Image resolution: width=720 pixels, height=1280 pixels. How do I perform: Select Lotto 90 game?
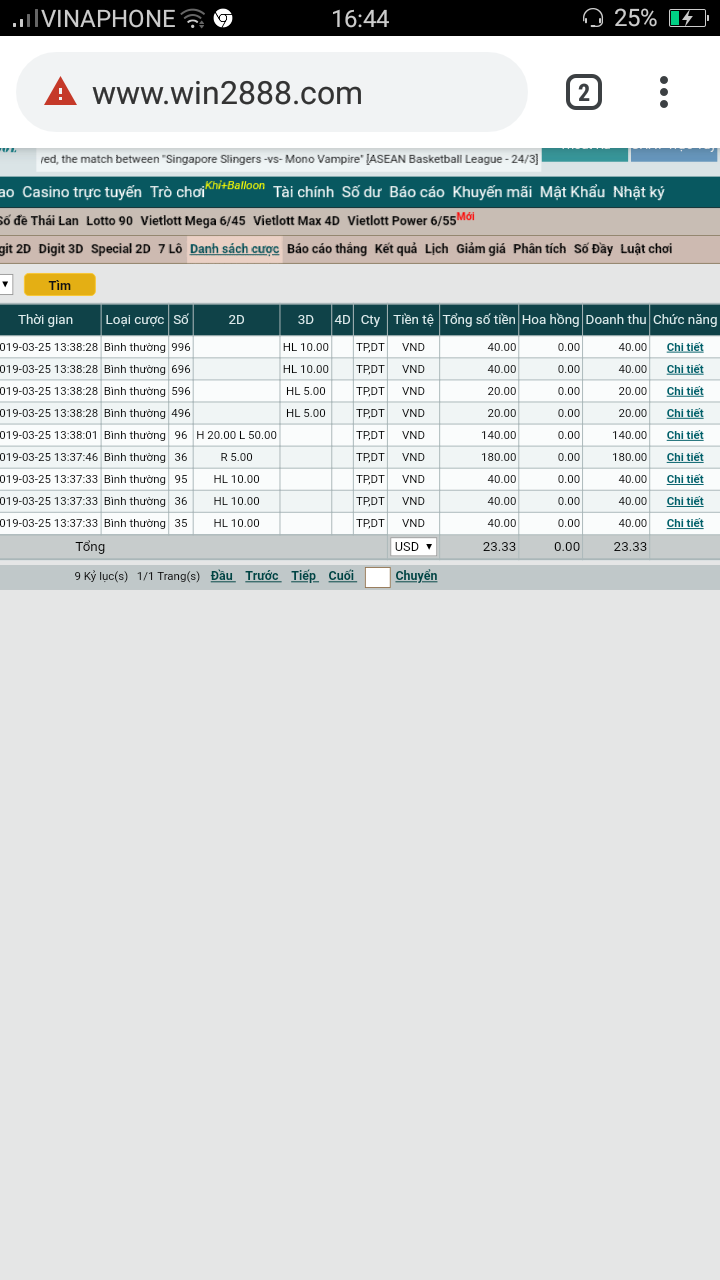pos(110,221)
